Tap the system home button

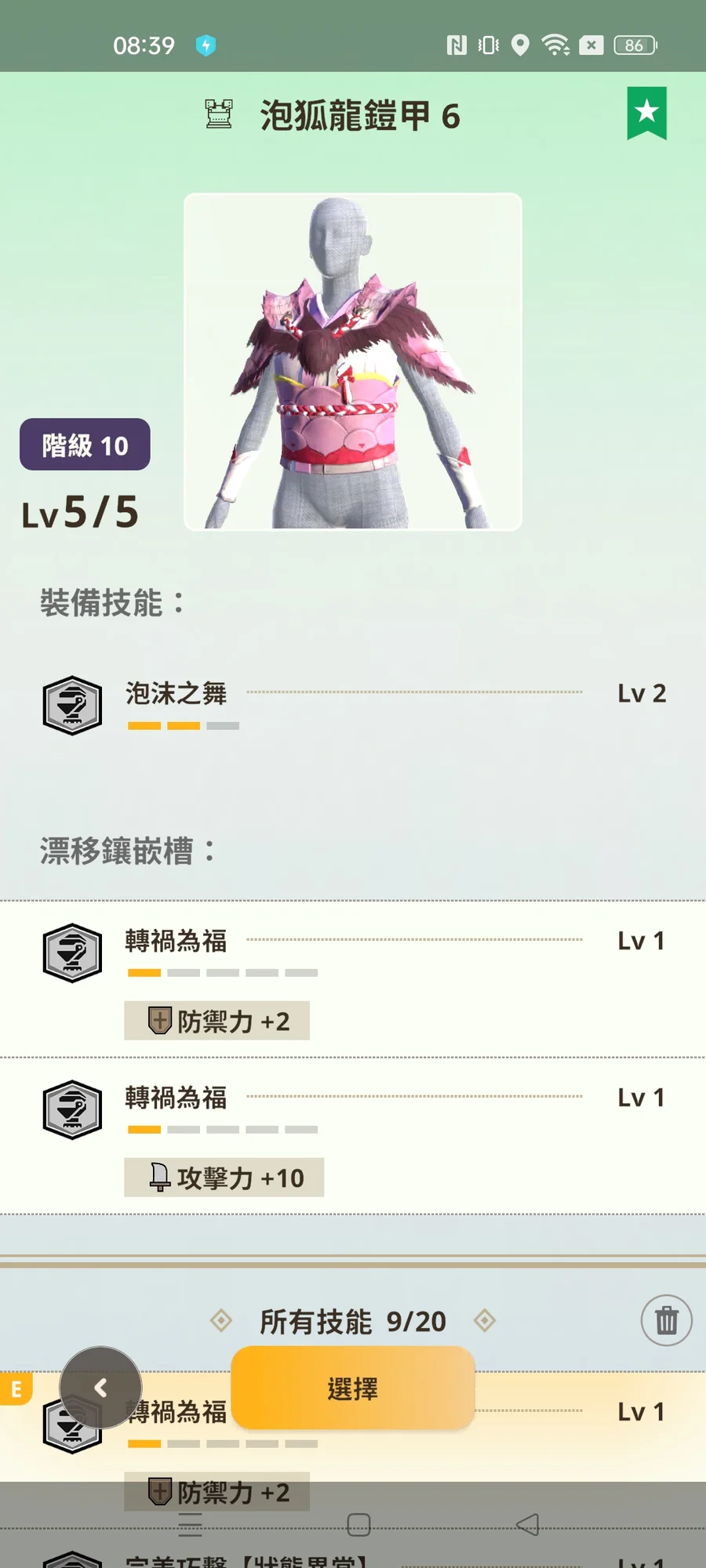[x=358, y=1524]
